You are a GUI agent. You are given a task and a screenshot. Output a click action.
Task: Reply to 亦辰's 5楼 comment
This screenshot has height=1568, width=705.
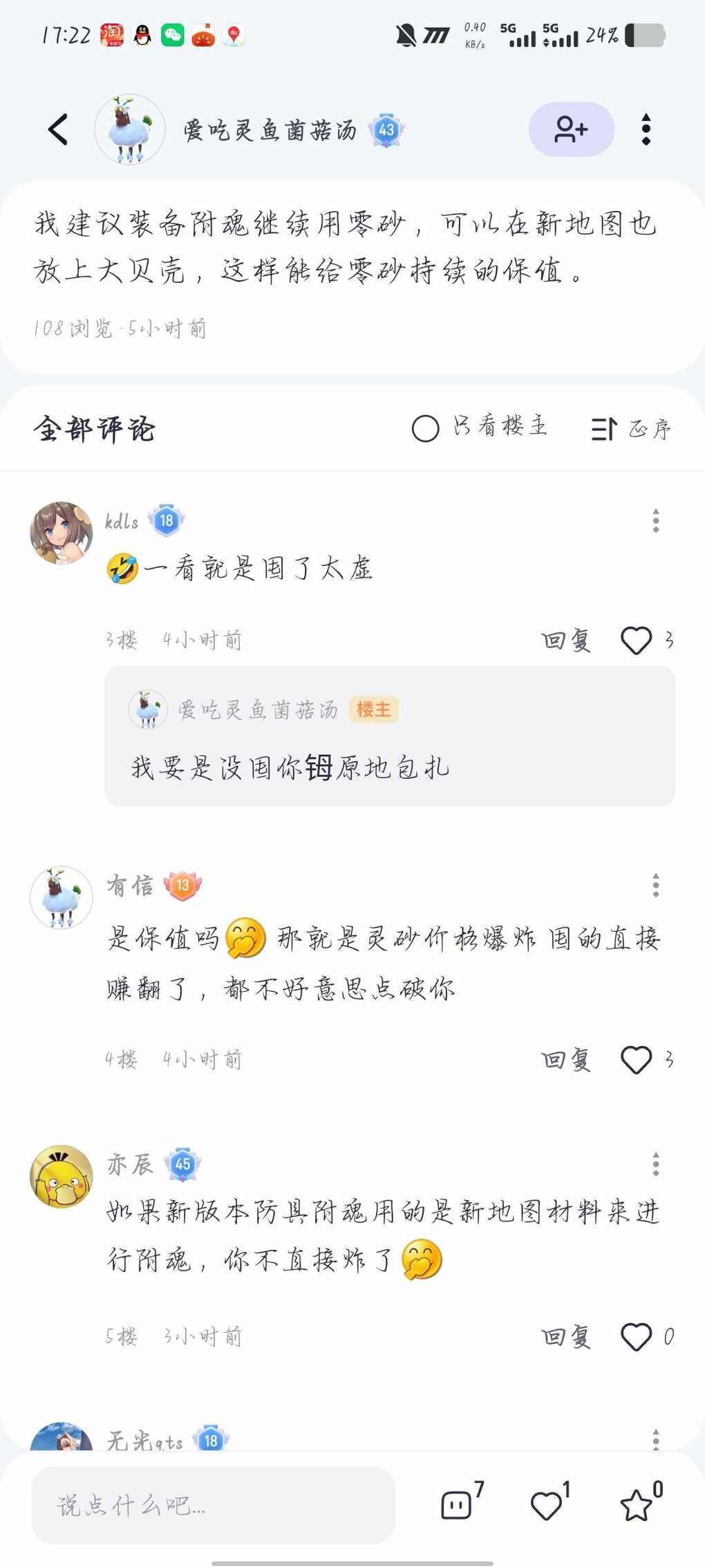tap(566, 1337)
